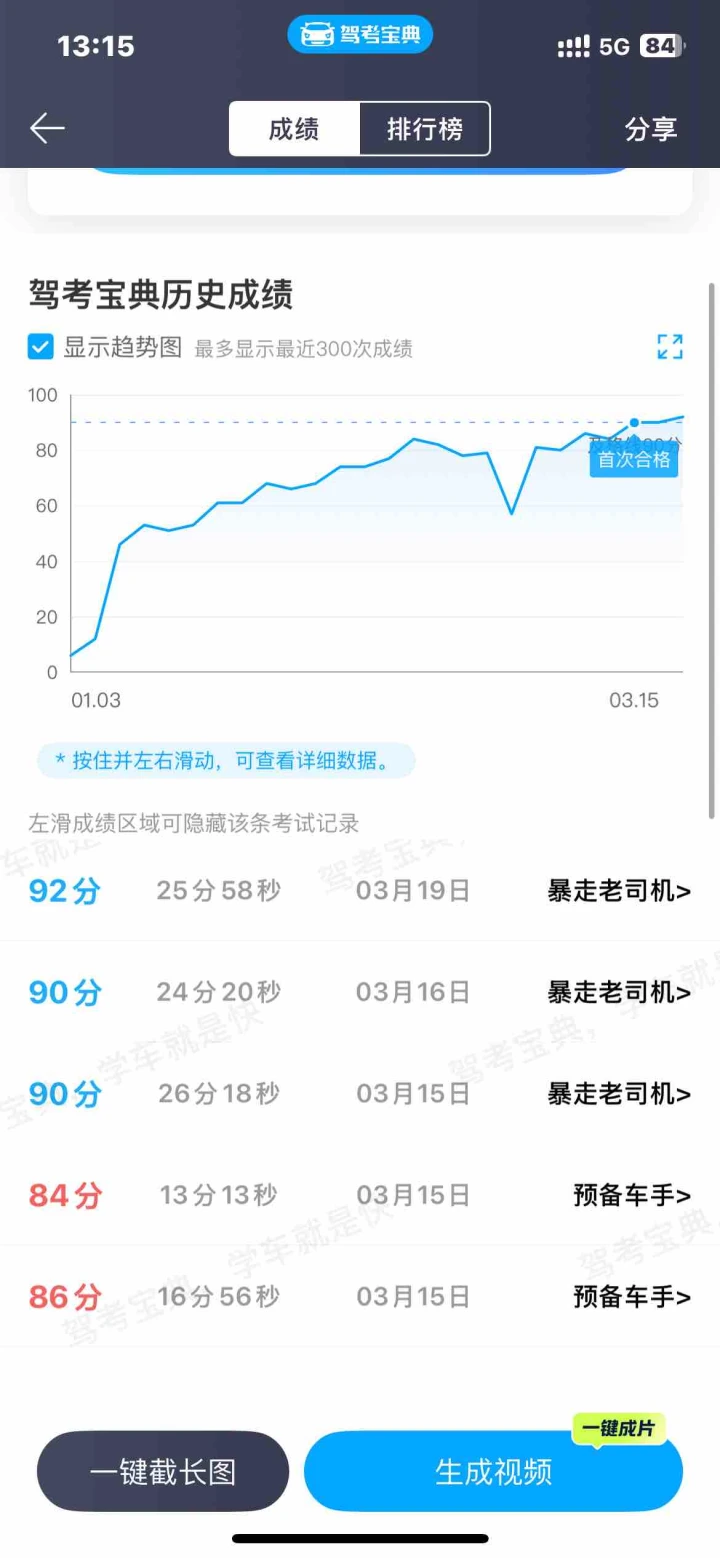720x1558 pixels.
Task: Tap 分享 to share results
Action: [x=650, y=129]
